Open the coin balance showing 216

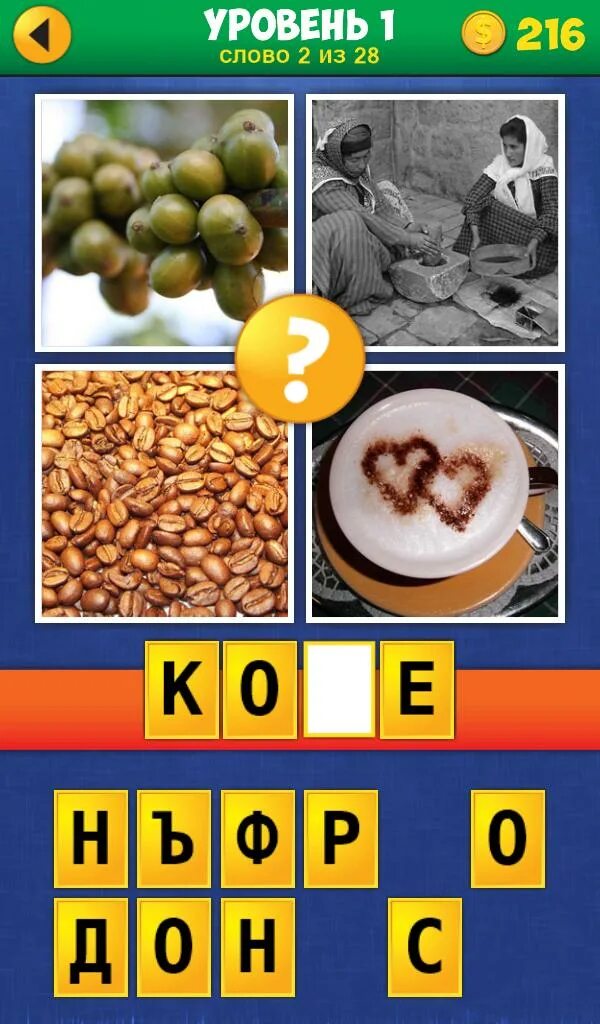point(524,34)
